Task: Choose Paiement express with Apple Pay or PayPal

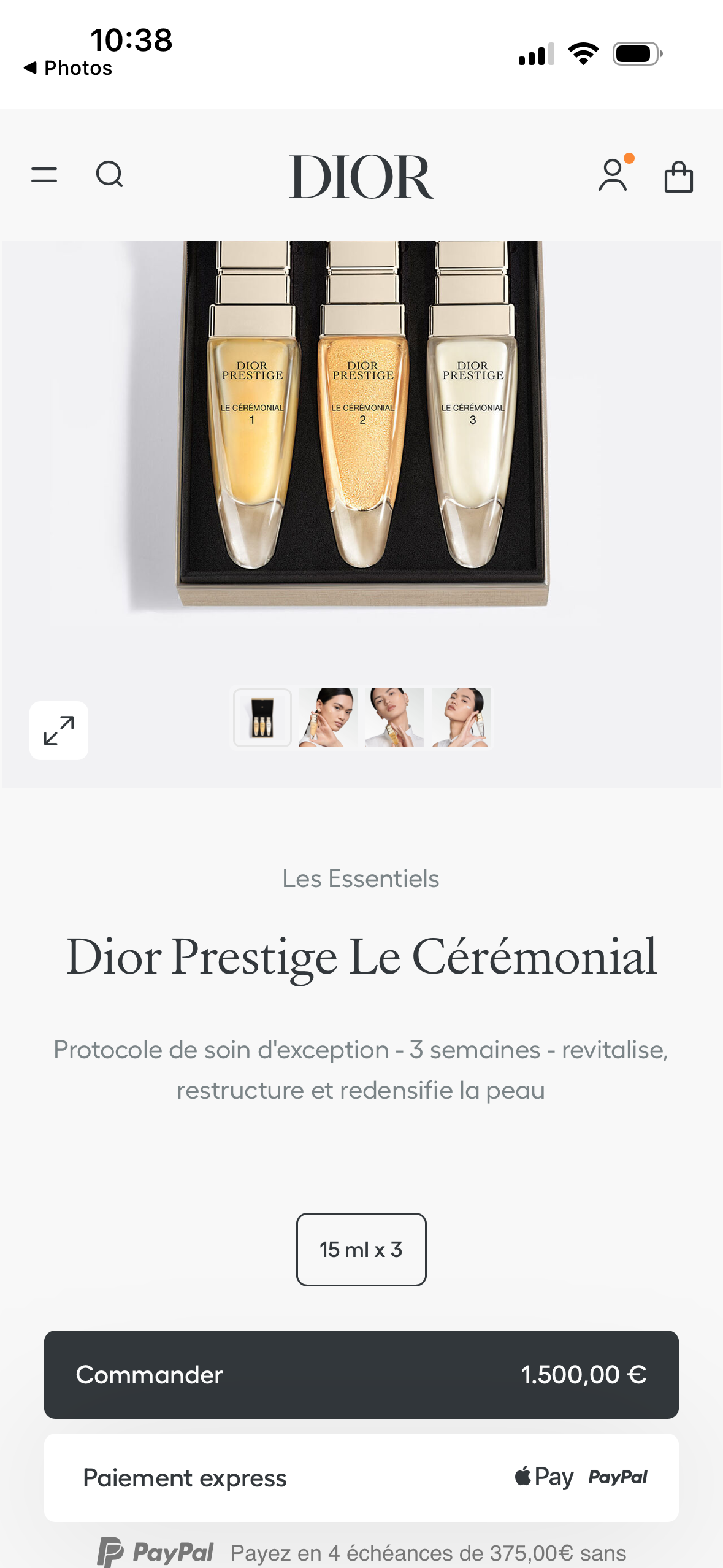Action: 361,1477
